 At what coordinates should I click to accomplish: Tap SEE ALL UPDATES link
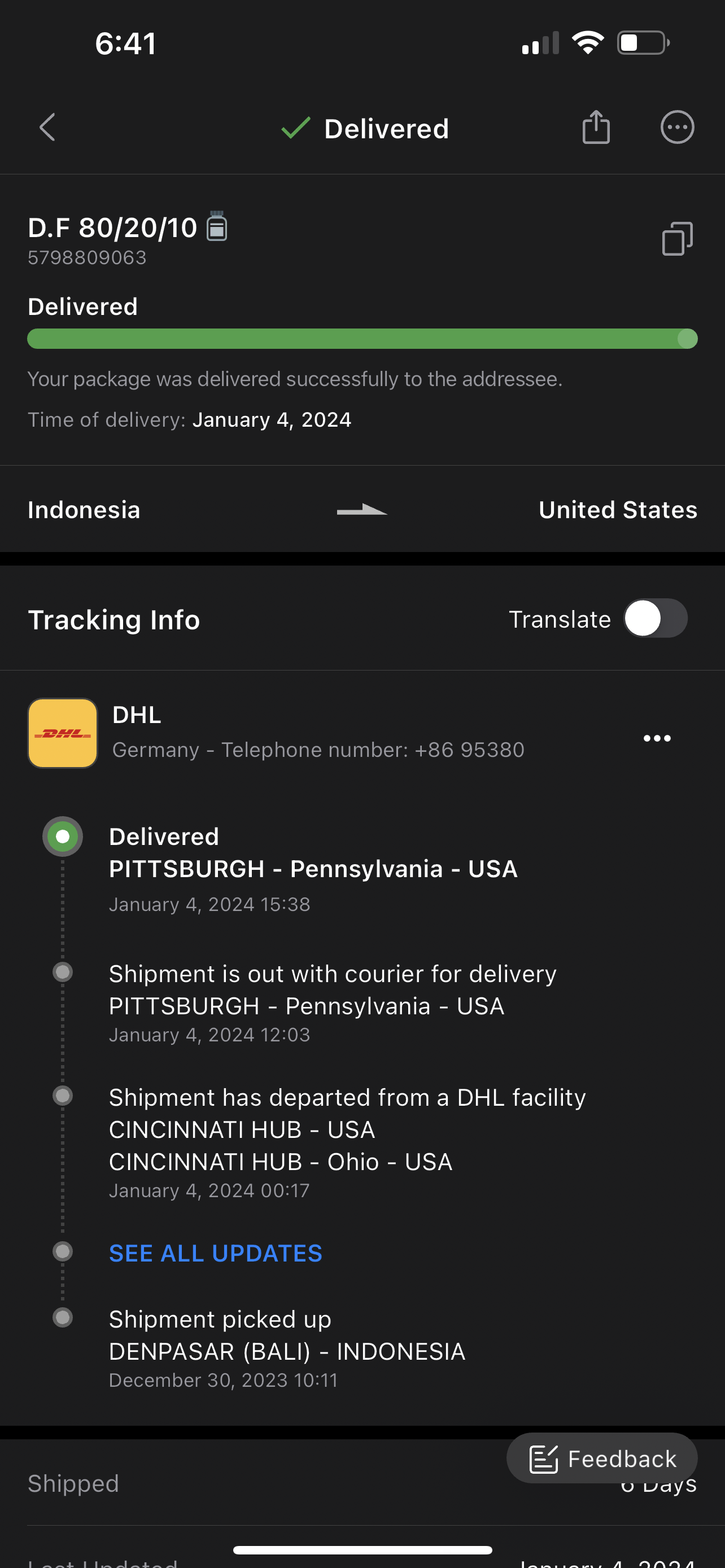(x=216, y=1253)
